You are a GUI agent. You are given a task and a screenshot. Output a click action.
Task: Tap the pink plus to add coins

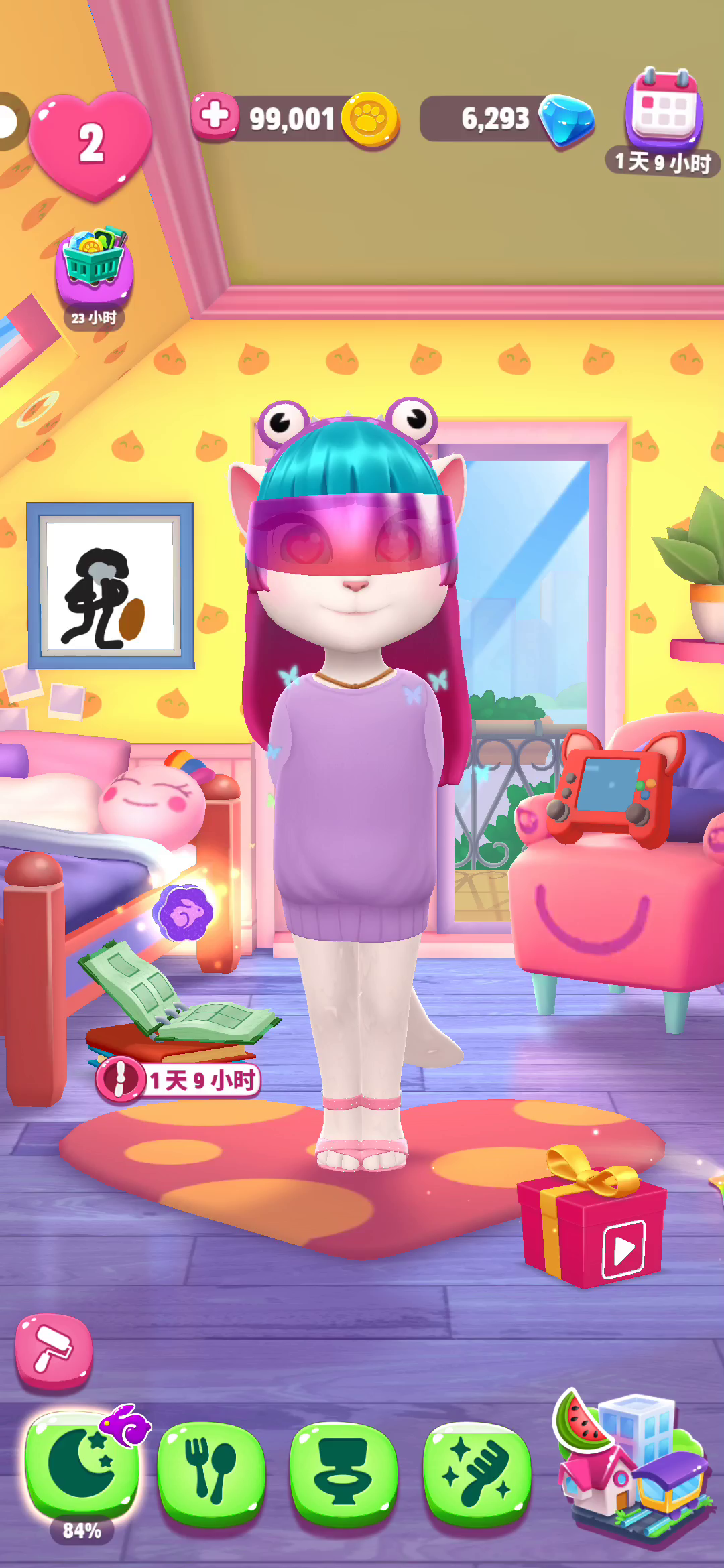(x=215, y=116)
